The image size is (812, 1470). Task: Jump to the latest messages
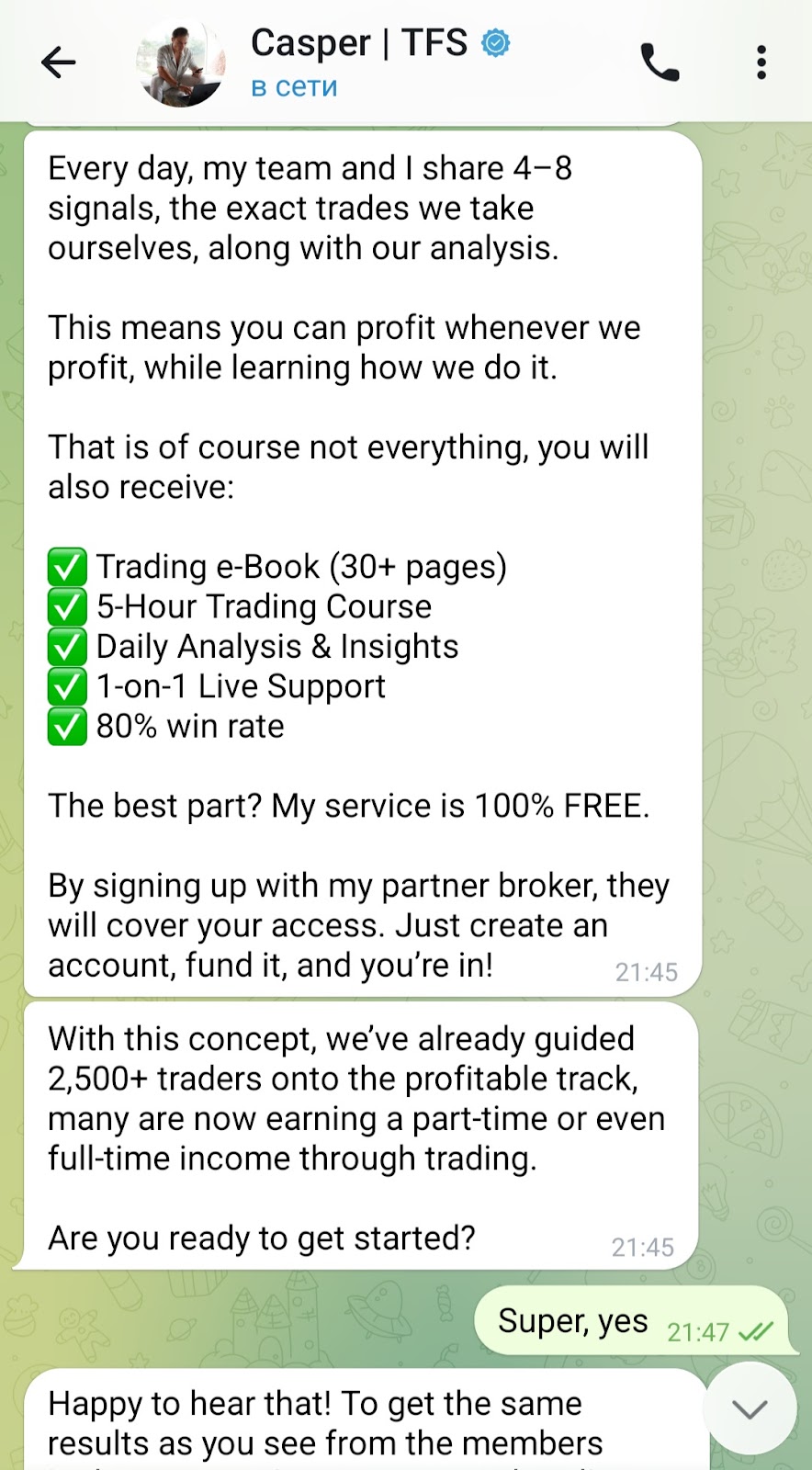click(x=750, y=1408)
